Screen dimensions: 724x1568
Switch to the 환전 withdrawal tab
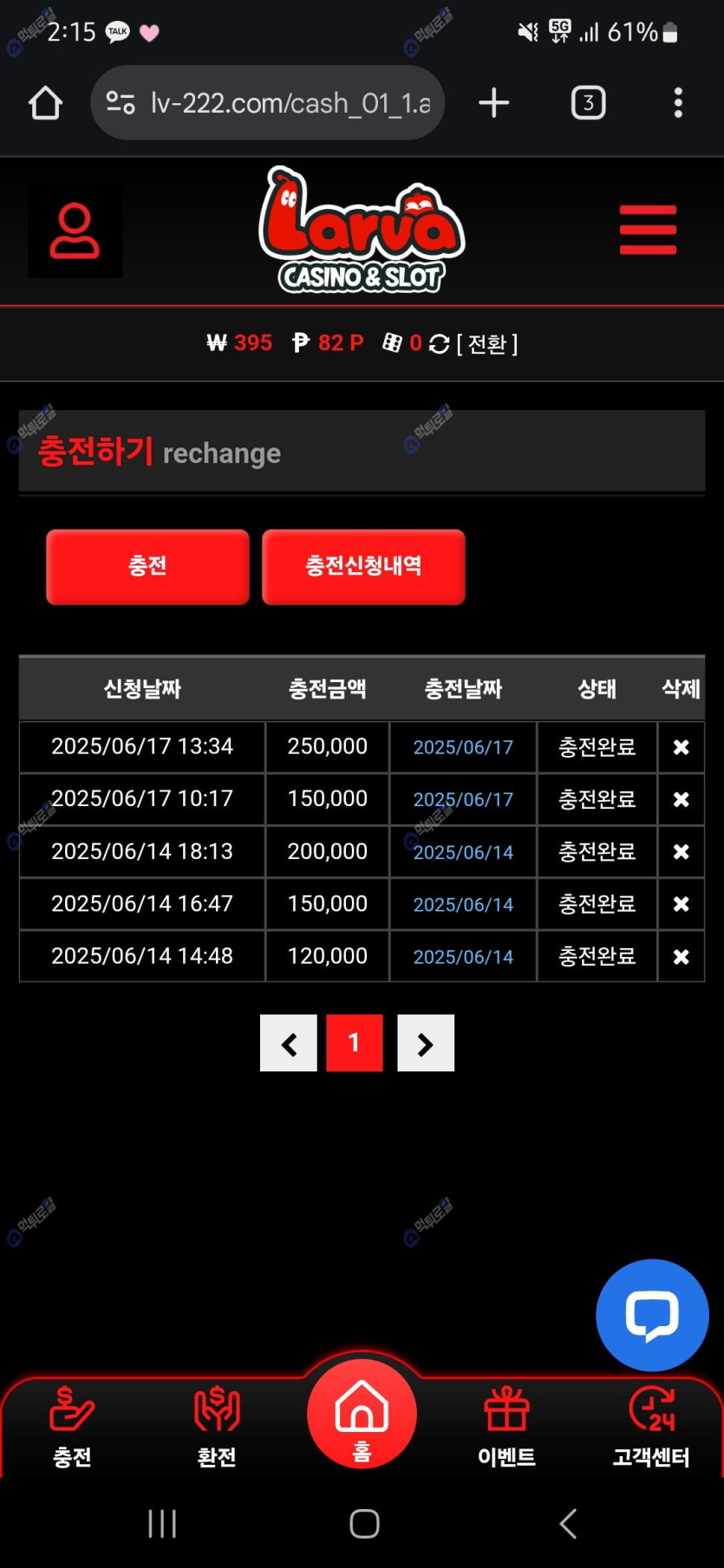tap(217, 1426)
